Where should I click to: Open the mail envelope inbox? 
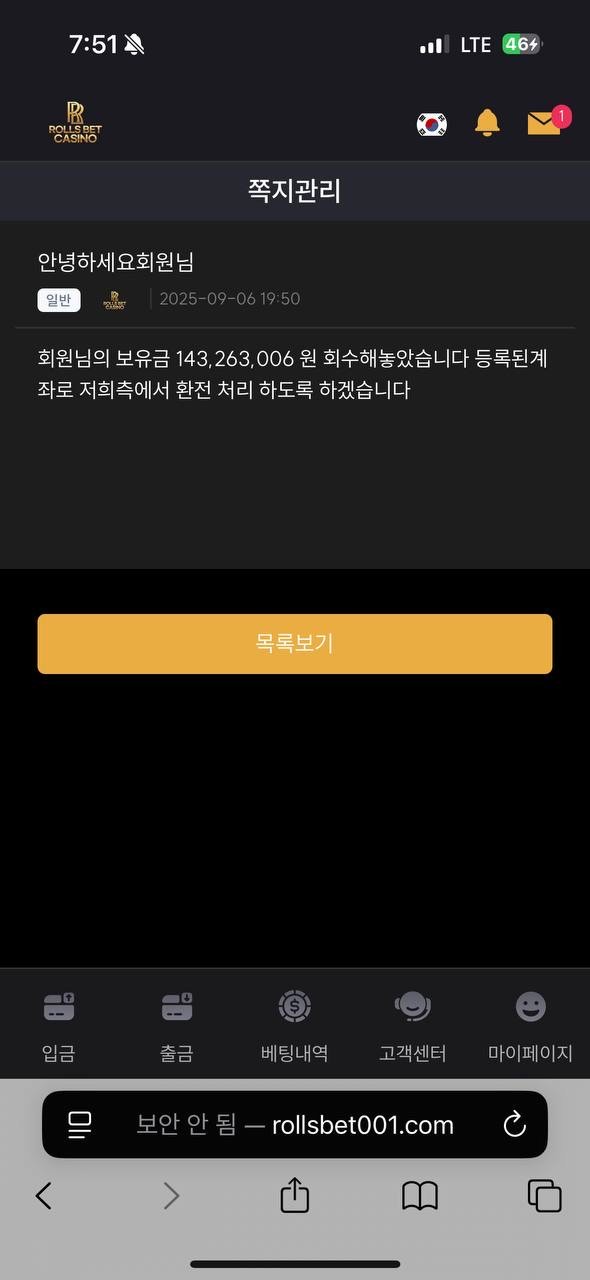[x=544, y=122]
